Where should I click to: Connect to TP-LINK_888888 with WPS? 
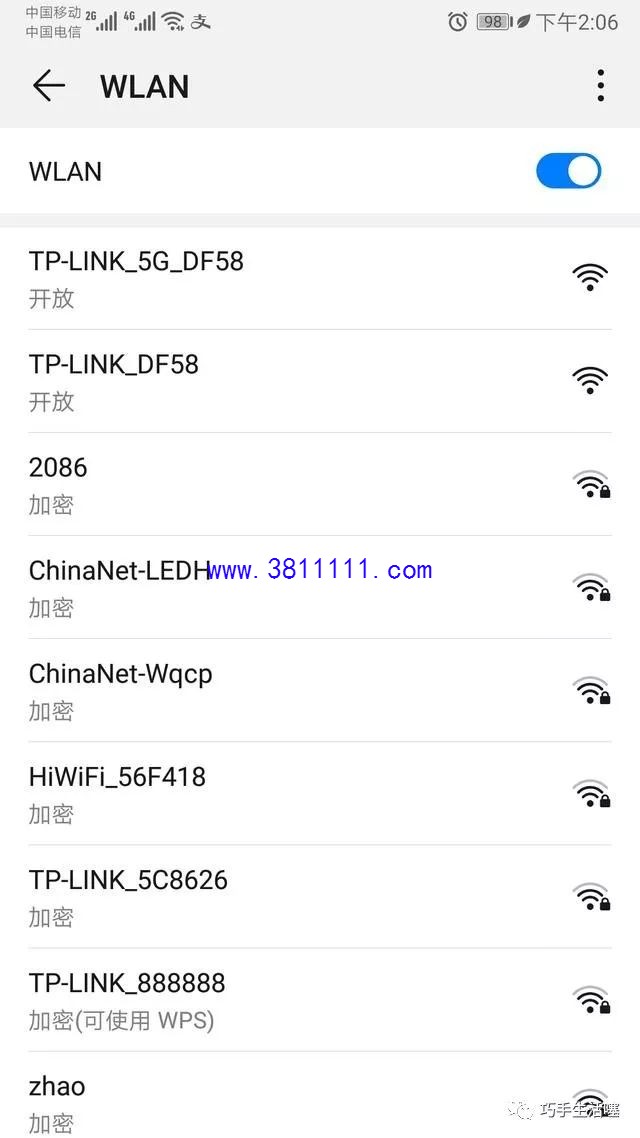320,999
